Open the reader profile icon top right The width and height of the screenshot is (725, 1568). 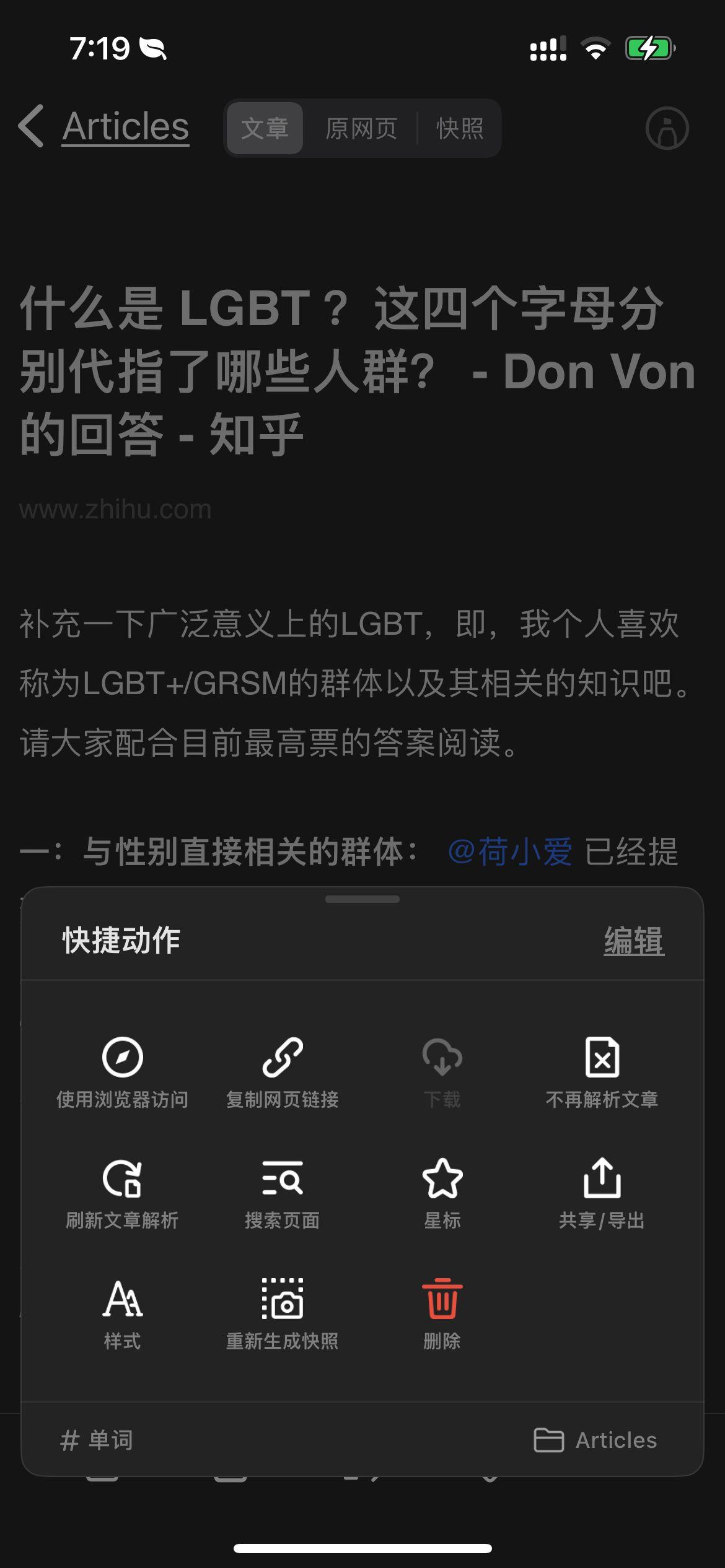[668, 128]
